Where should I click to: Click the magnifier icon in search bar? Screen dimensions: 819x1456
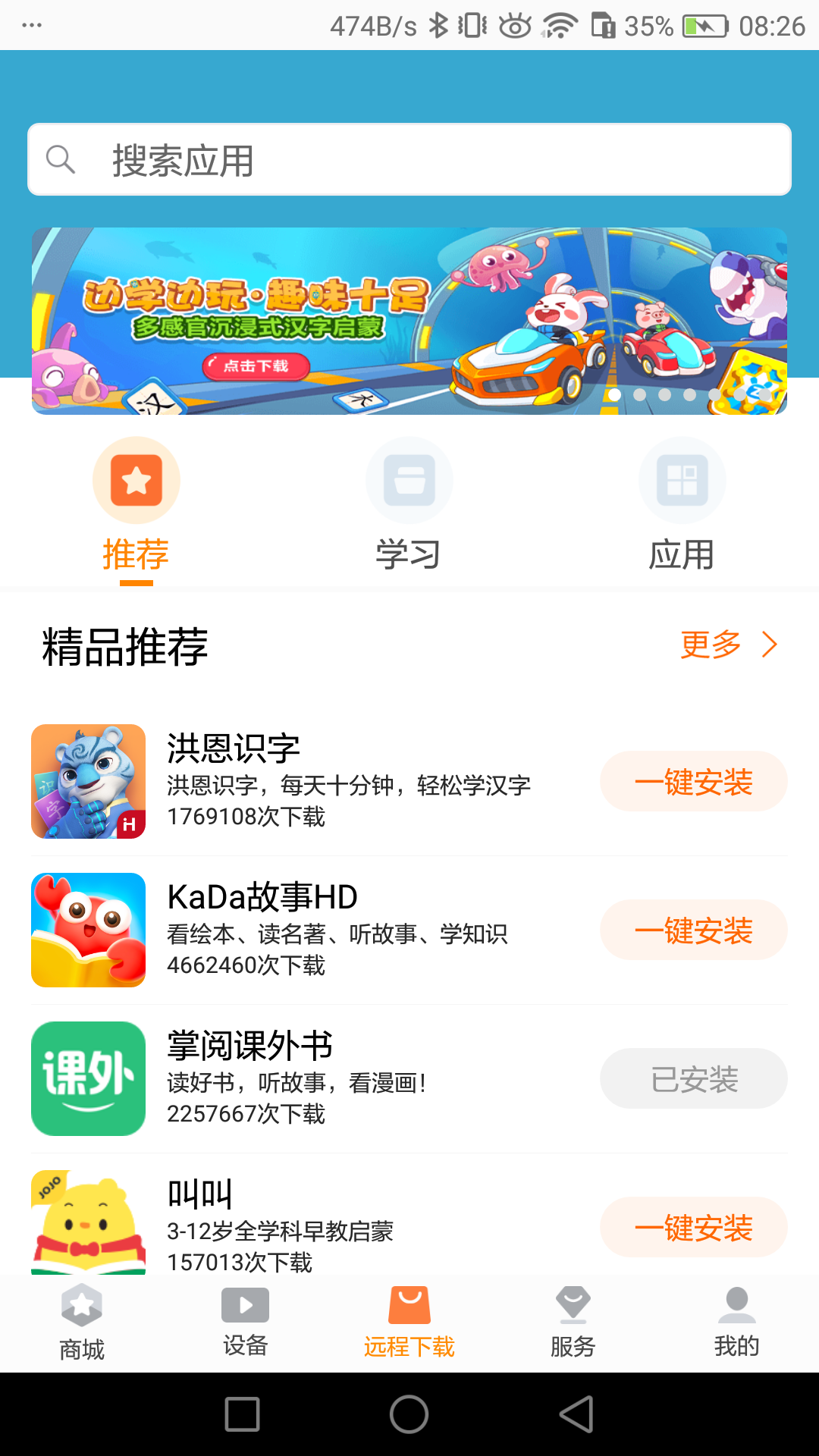point(61,159)
